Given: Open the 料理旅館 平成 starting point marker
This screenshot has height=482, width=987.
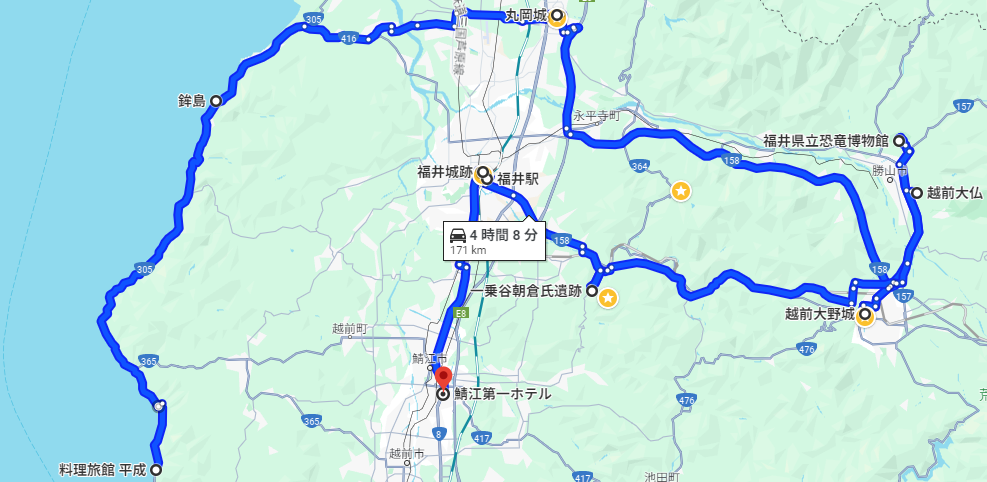Looking at the screenshot, I should 156,469.
